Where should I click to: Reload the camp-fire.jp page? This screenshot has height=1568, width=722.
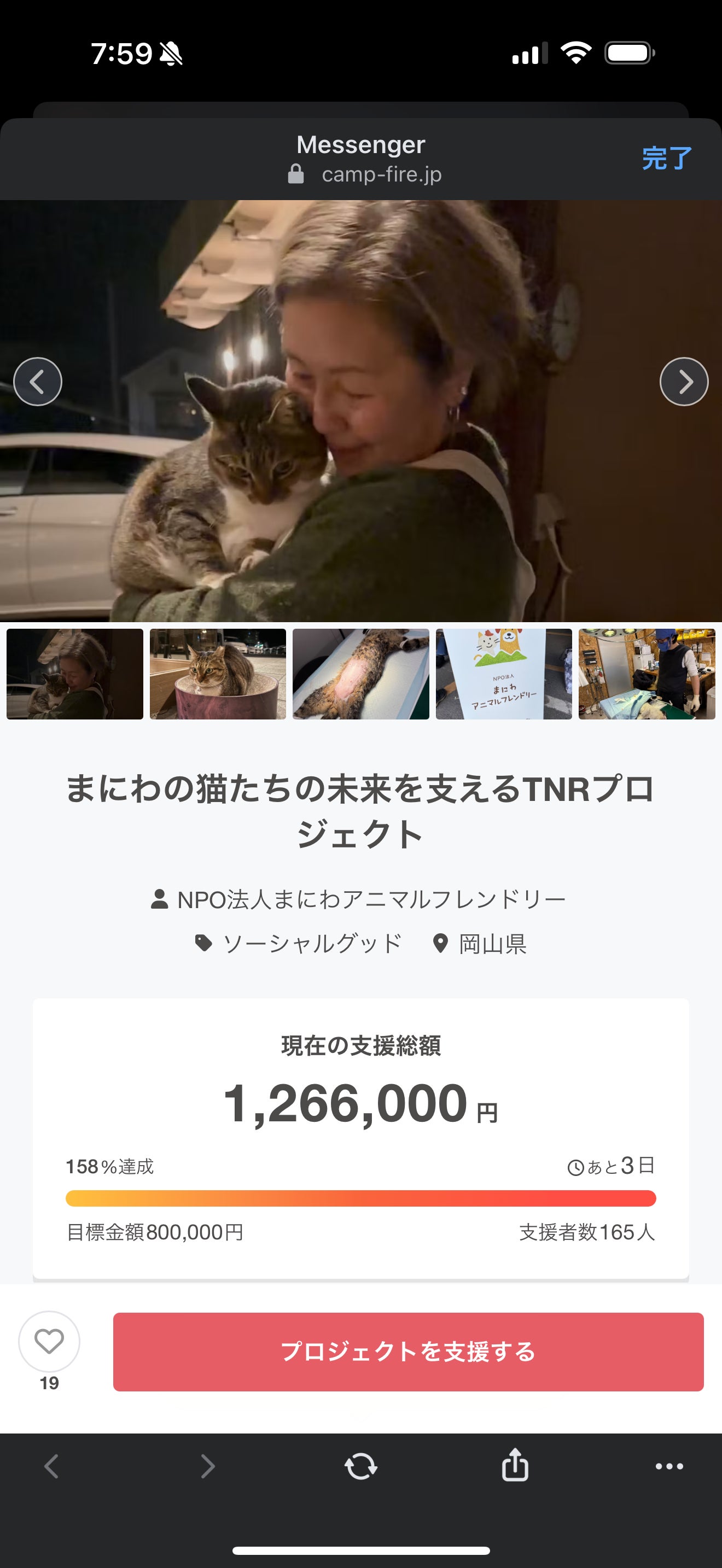point(361,1466)
